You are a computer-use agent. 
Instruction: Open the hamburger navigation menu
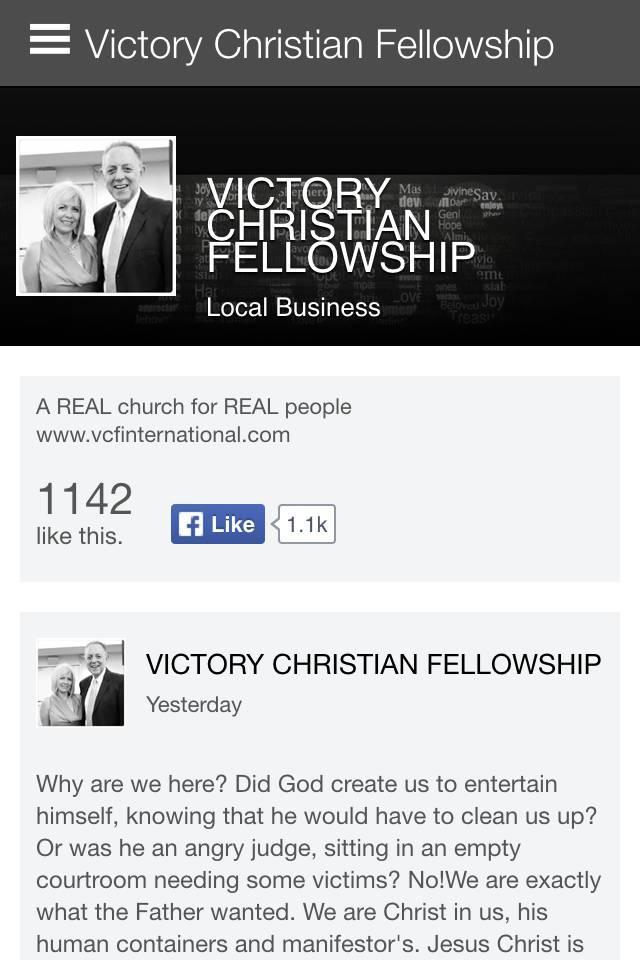tap(50, 41)
